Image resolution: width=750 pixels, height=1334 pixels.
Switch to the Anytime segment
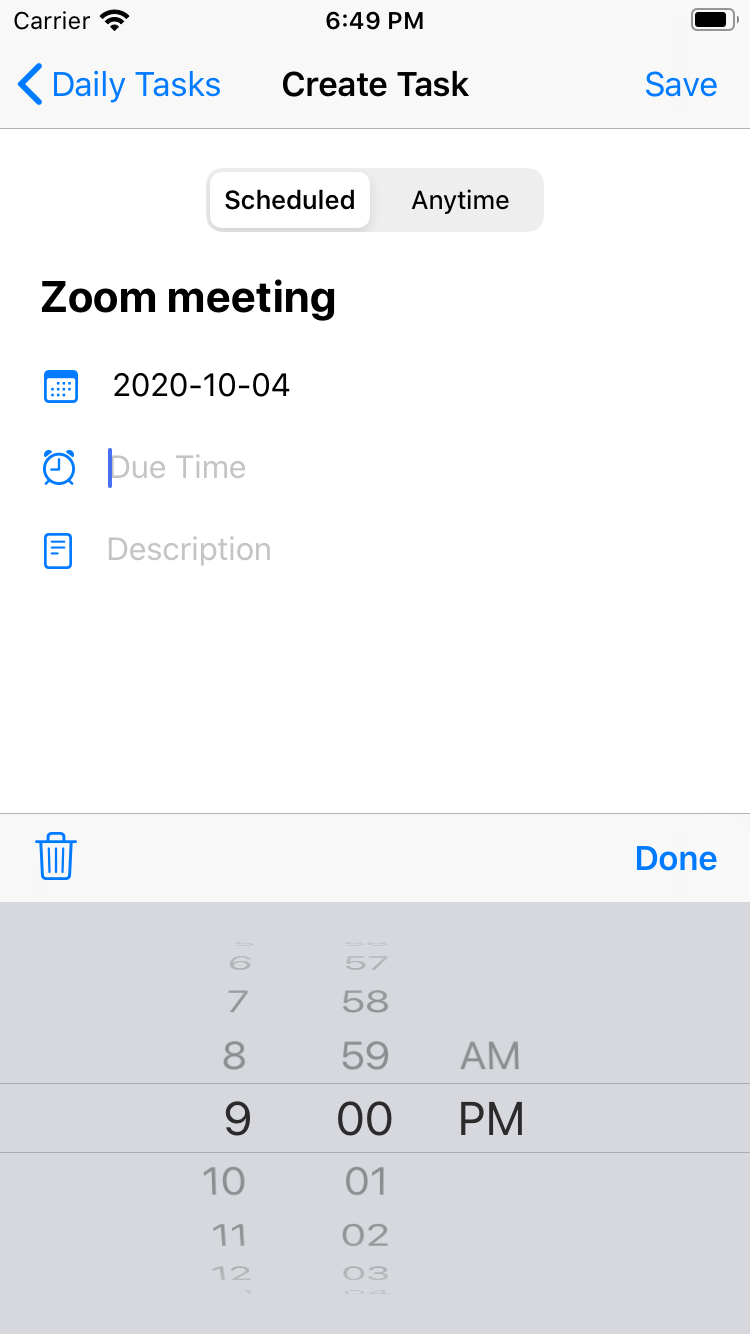pos(460,200)
